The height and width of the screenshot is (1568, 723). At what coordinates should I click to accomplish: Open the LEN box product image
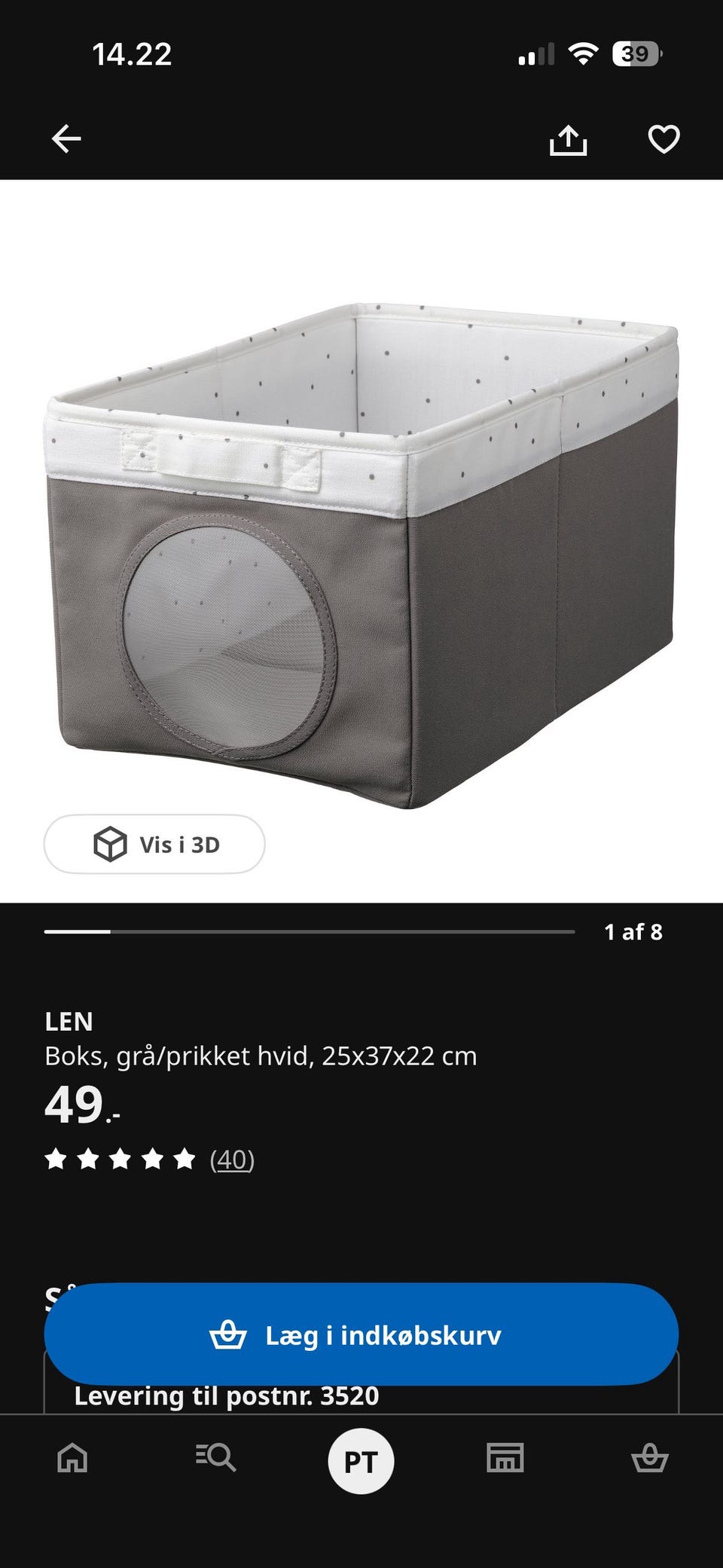tap(361, 556)
